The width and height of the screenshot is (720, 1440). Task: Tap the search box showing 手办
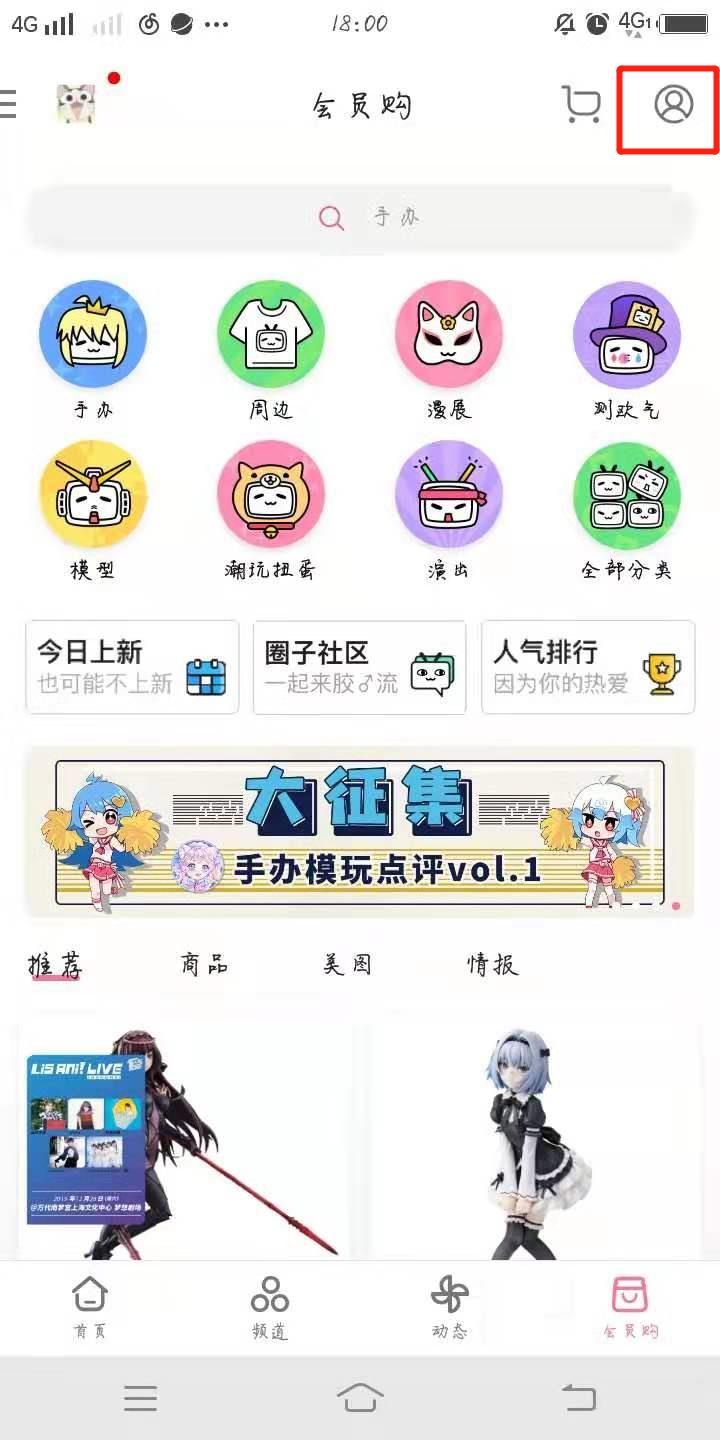[360, 217]
